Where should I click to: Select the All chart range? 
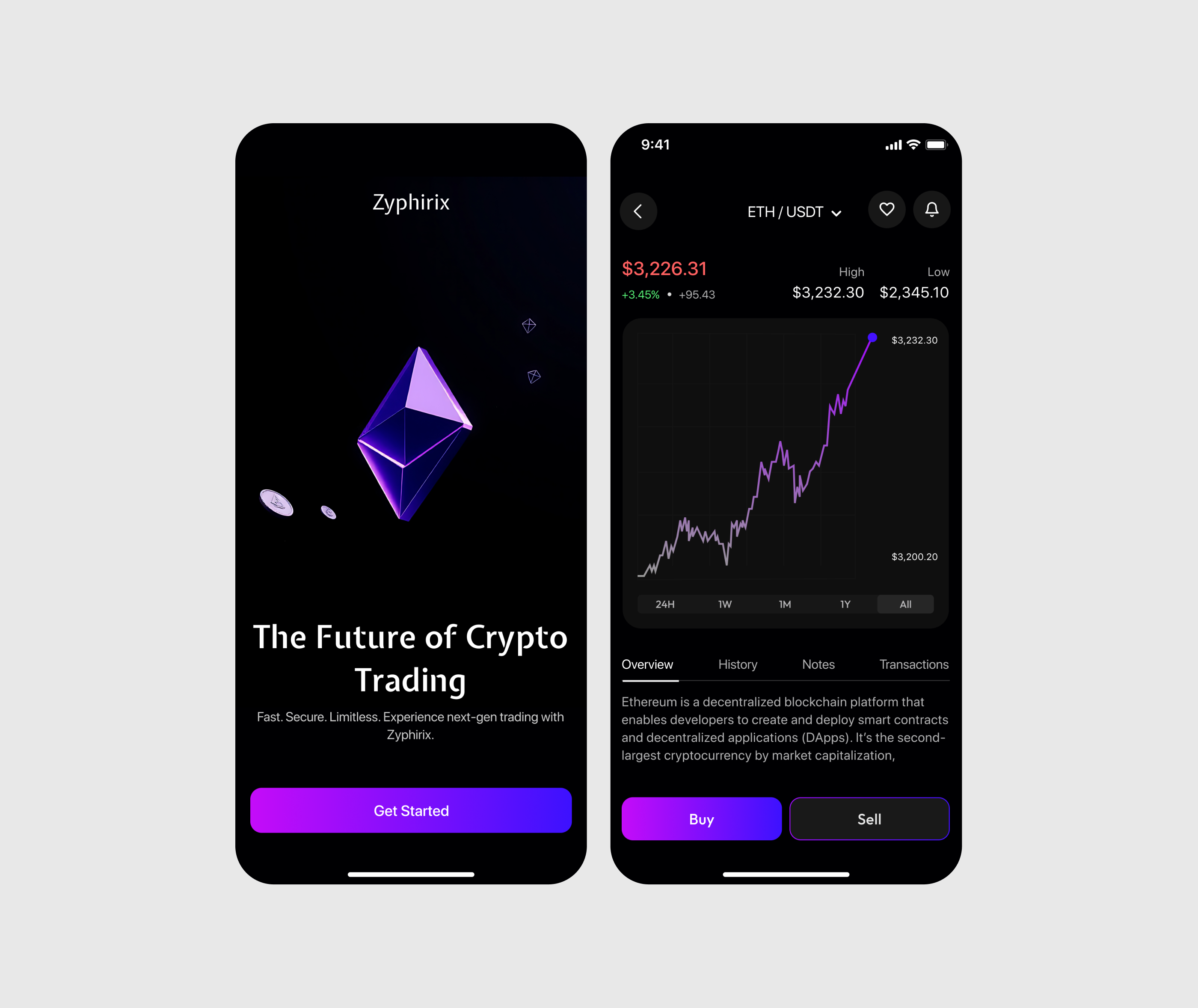(905, 604)
